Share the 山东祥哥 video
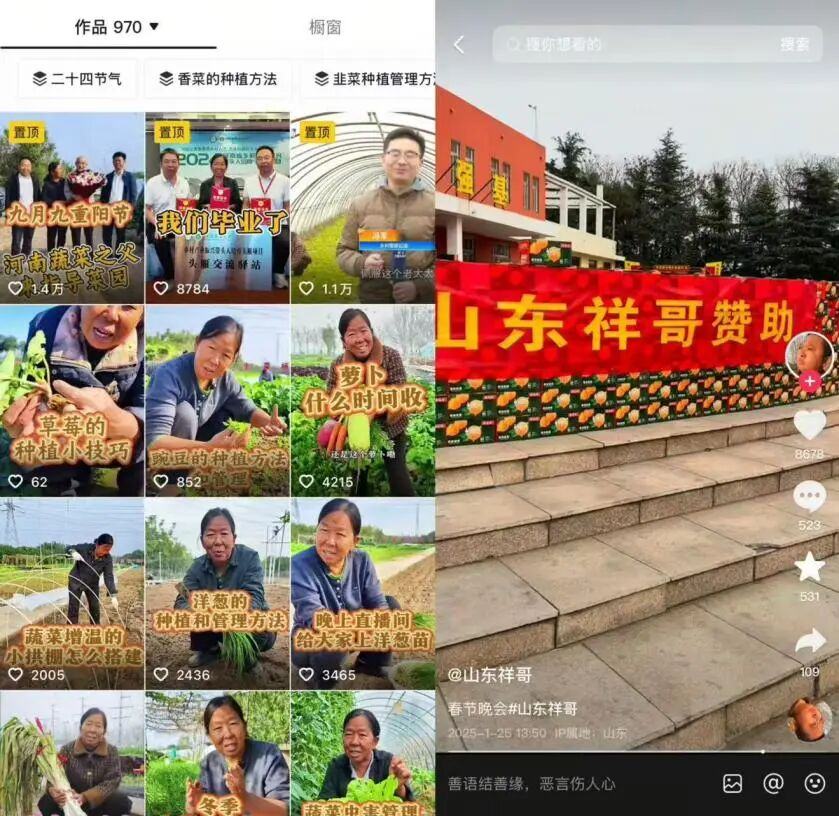The height and width of the screenshot is (816, 839). click(x=809, y=641)
